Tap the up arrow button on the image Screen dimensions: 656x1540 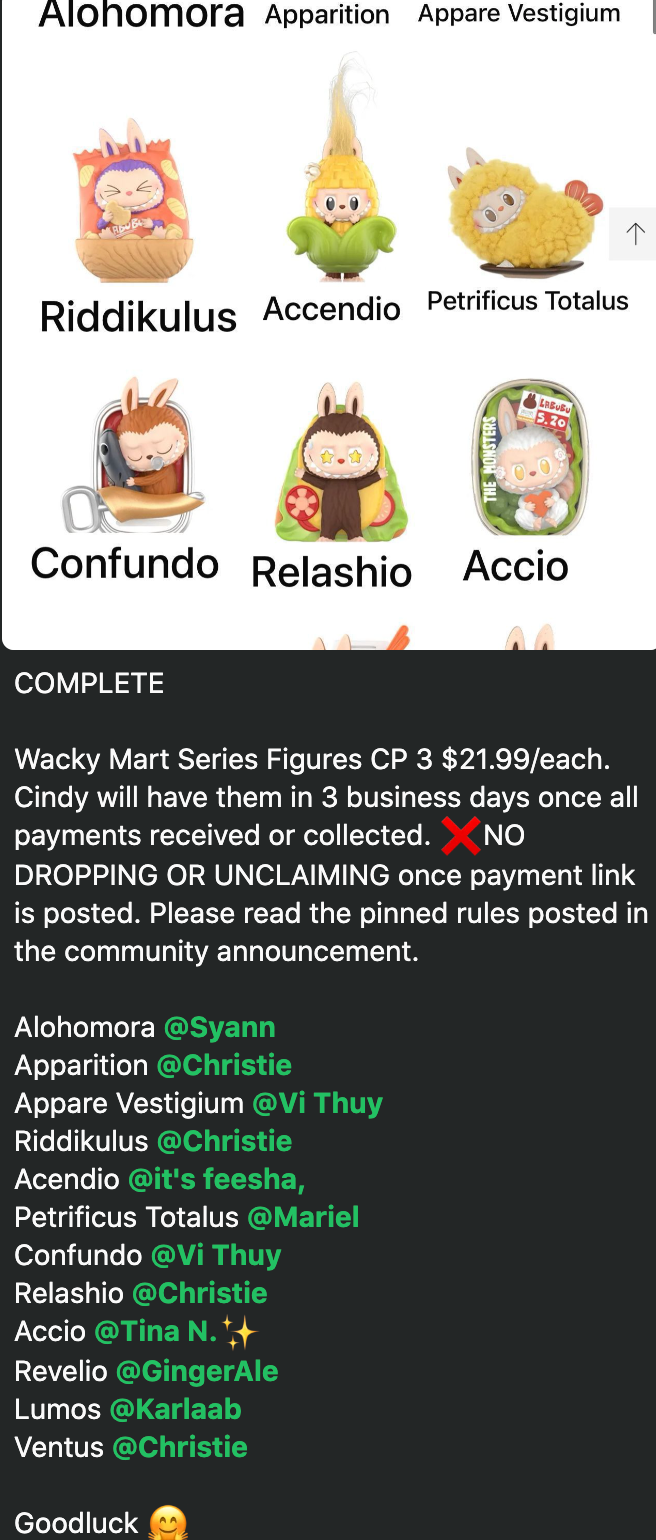pos(634,234)
